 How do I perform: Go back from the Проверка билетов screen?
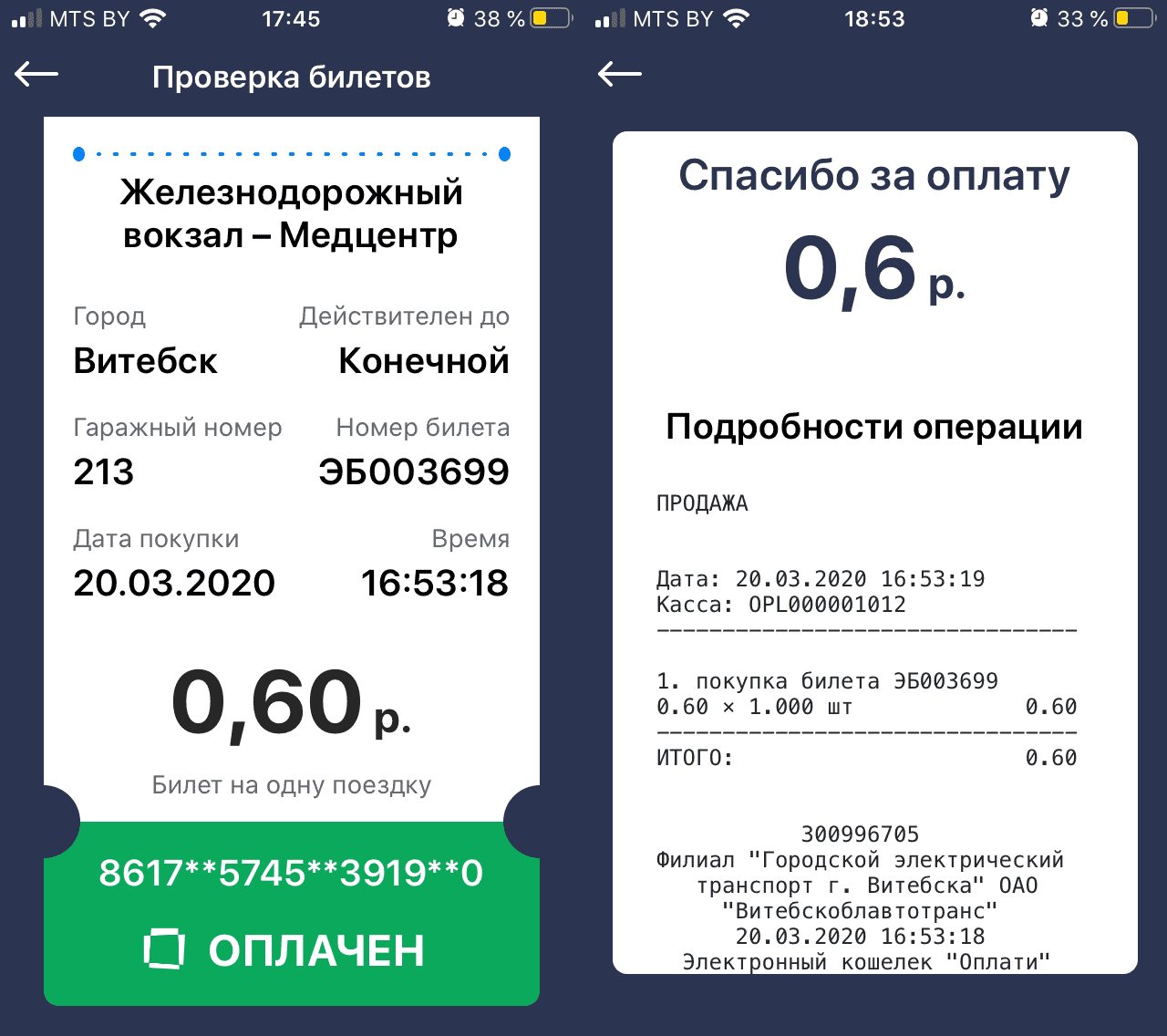coord(36,75)
